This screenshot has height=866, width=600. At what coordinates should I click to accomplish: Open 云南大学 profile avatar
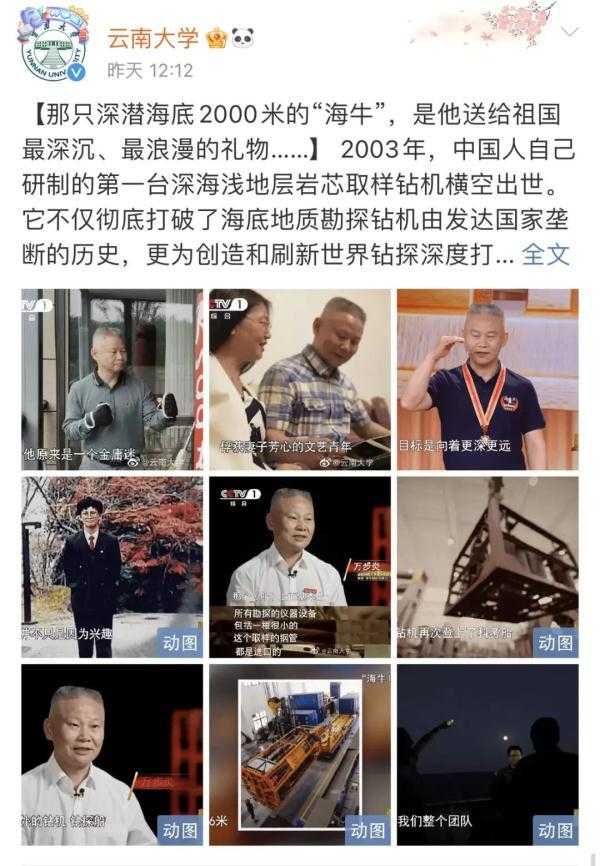[x=52, y=43]
